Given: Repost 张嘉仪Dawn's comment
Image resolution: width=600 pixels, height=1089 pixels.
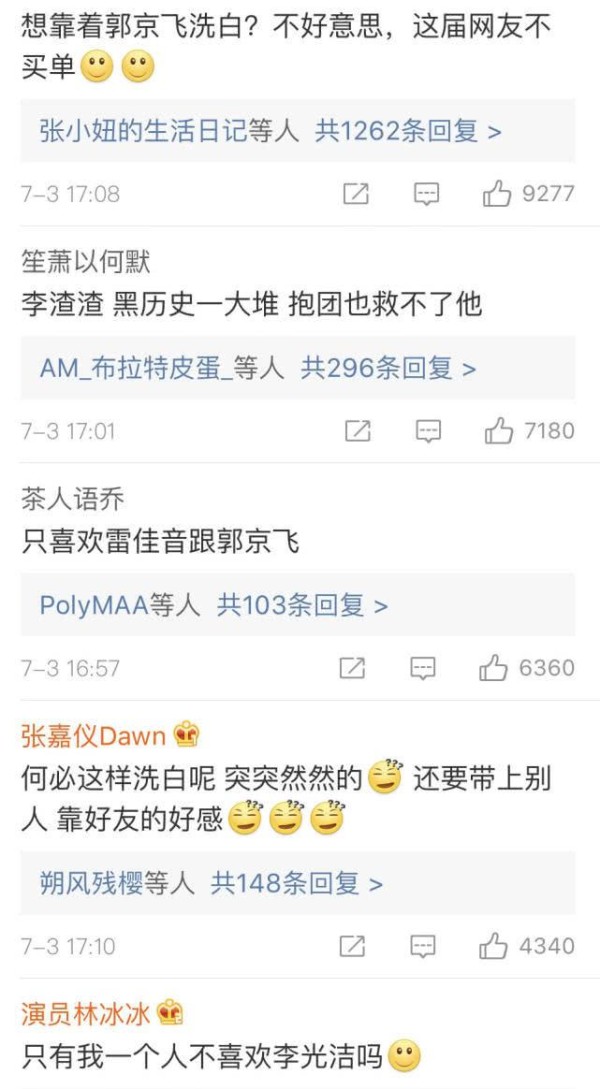Looking at the screenshot, I should [352, 946].
